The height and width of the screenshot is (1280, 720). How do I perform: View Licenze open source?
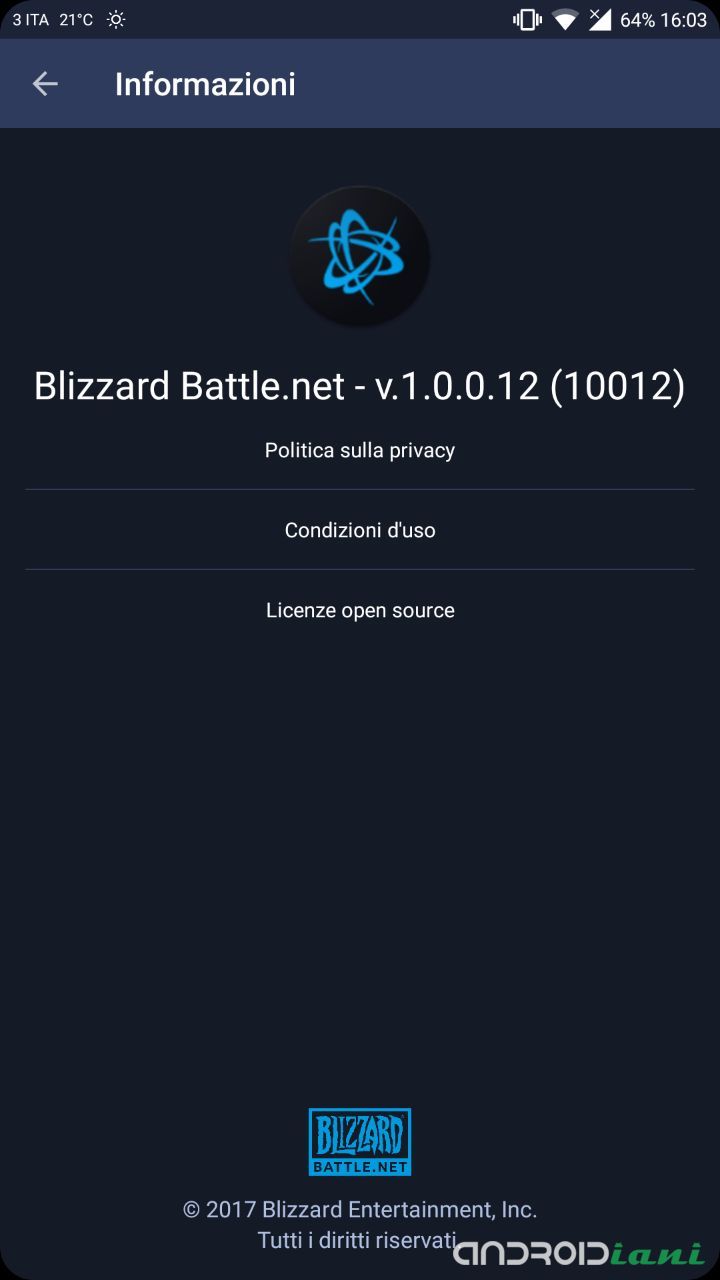[x=360, y=610]
